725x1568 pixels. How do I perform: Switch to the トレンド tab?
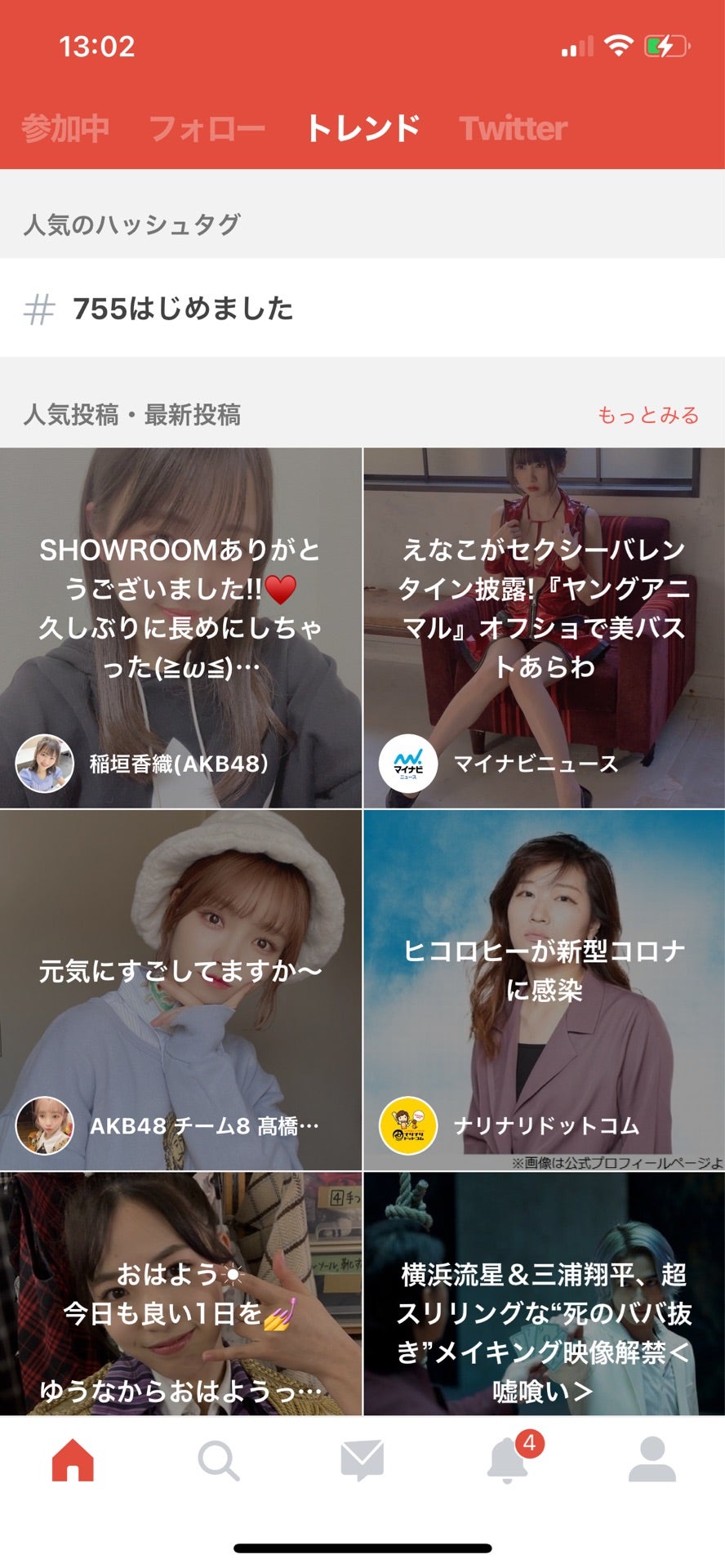362,127
